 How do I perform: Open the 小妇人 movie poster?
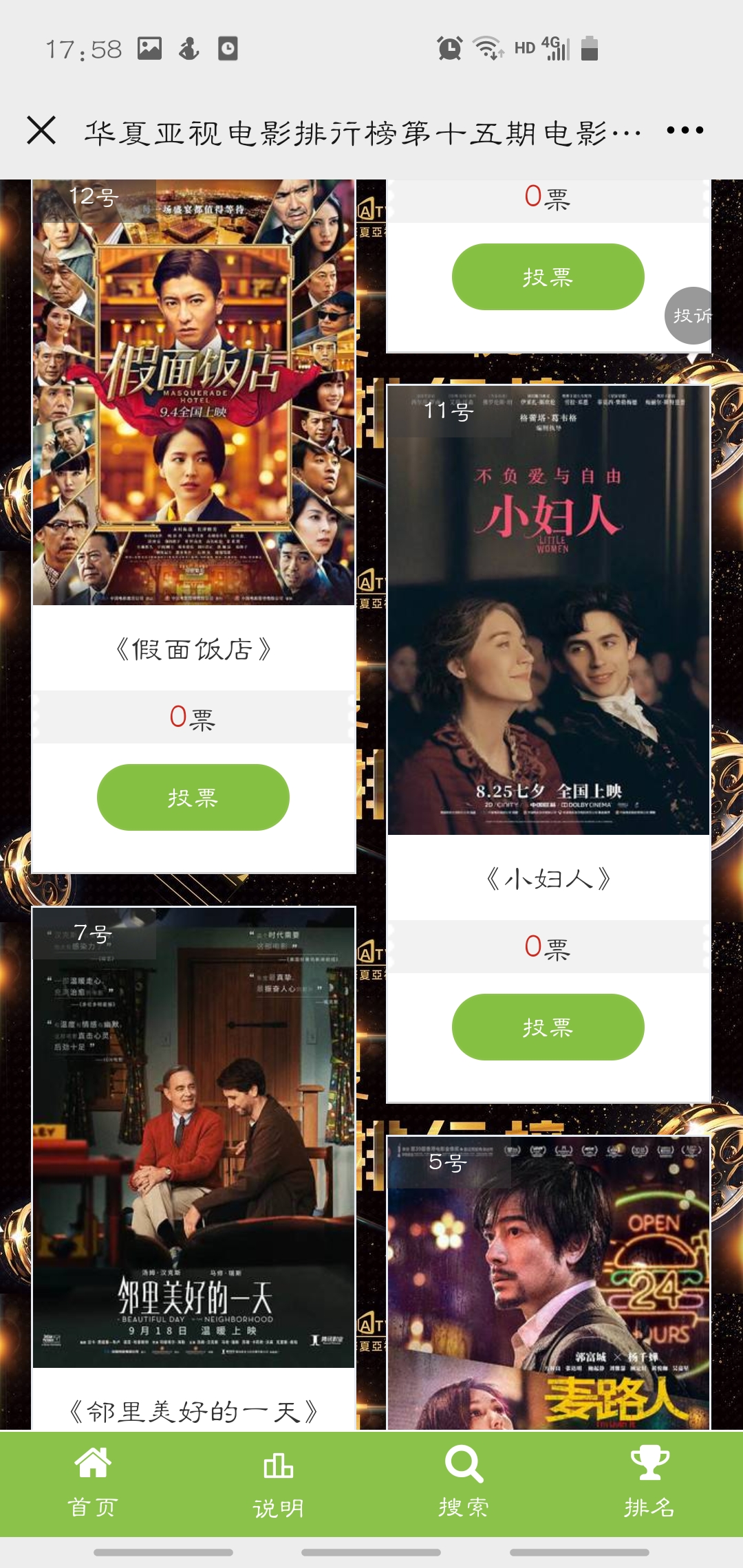tap(548, 610)
